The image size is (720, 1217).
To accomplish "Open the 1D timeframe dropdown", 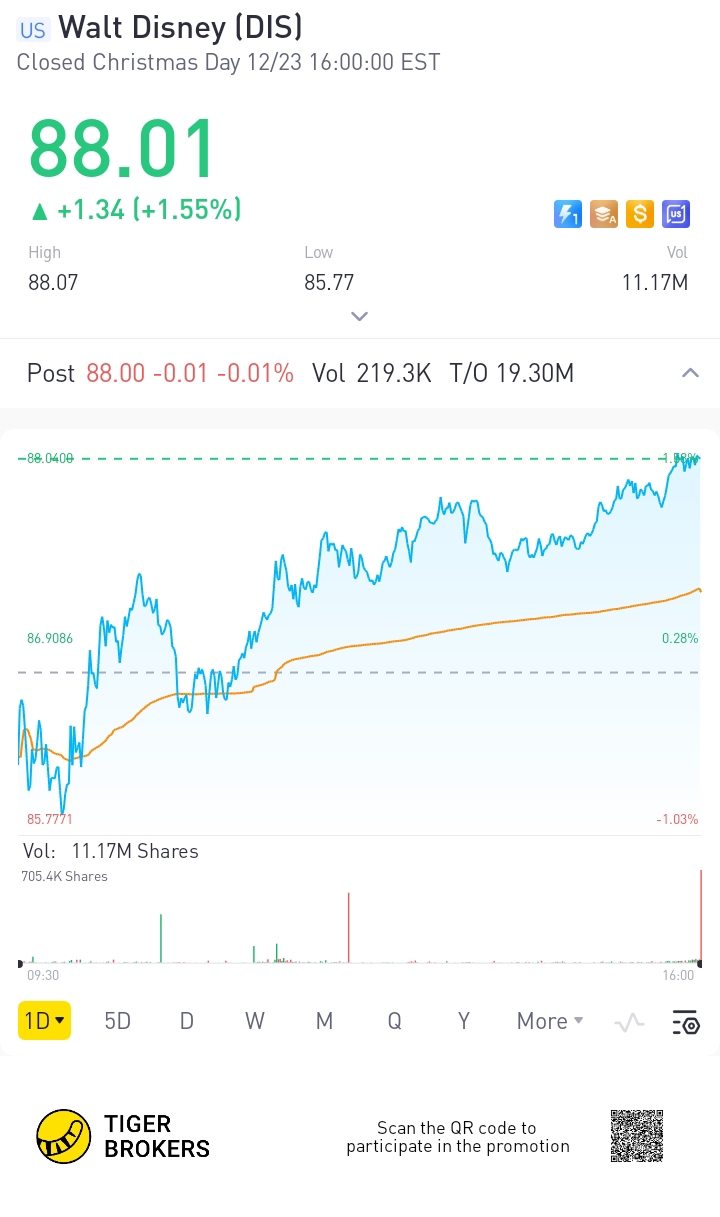I will (45, 1021).
